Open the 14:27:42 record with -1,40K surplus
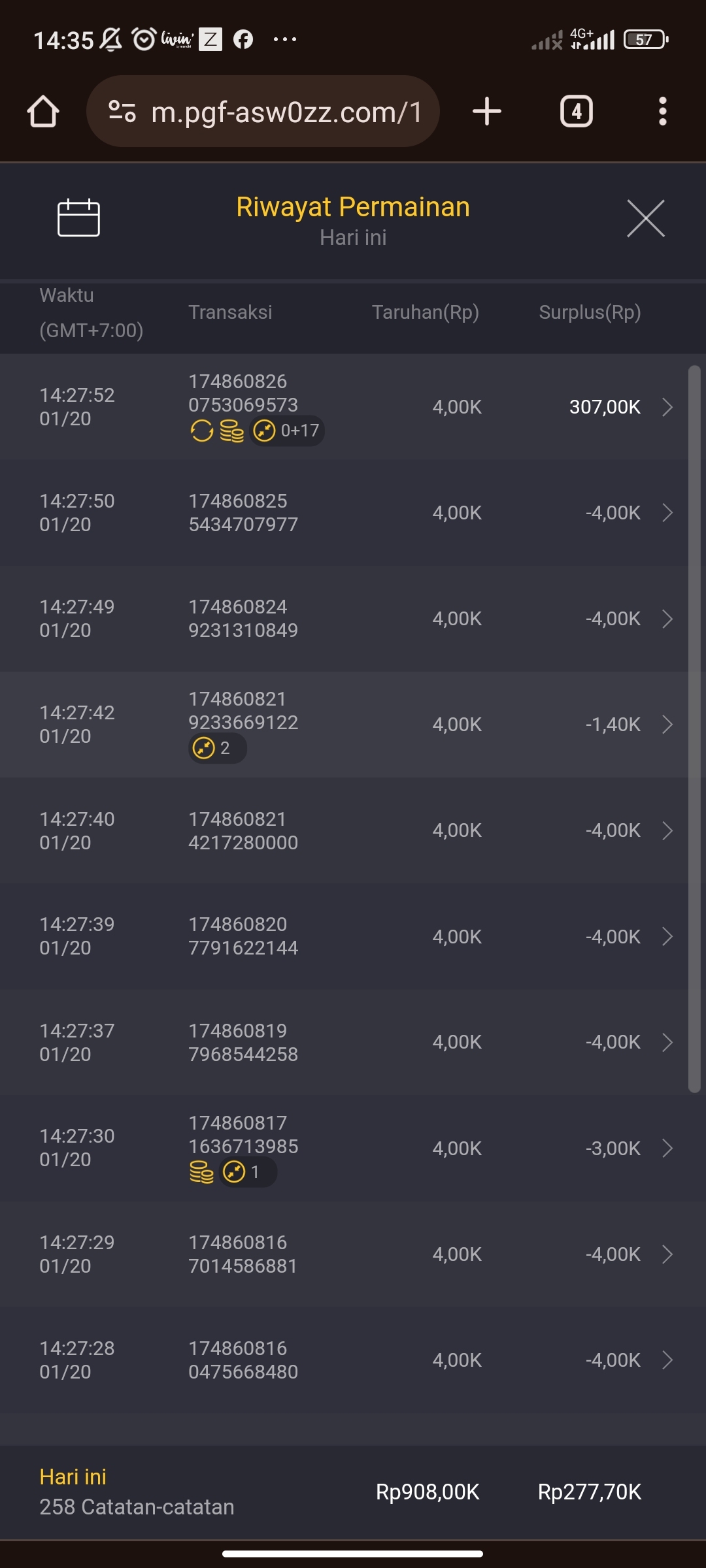This screenshot has width=706, height=1568. click(353, 725)
